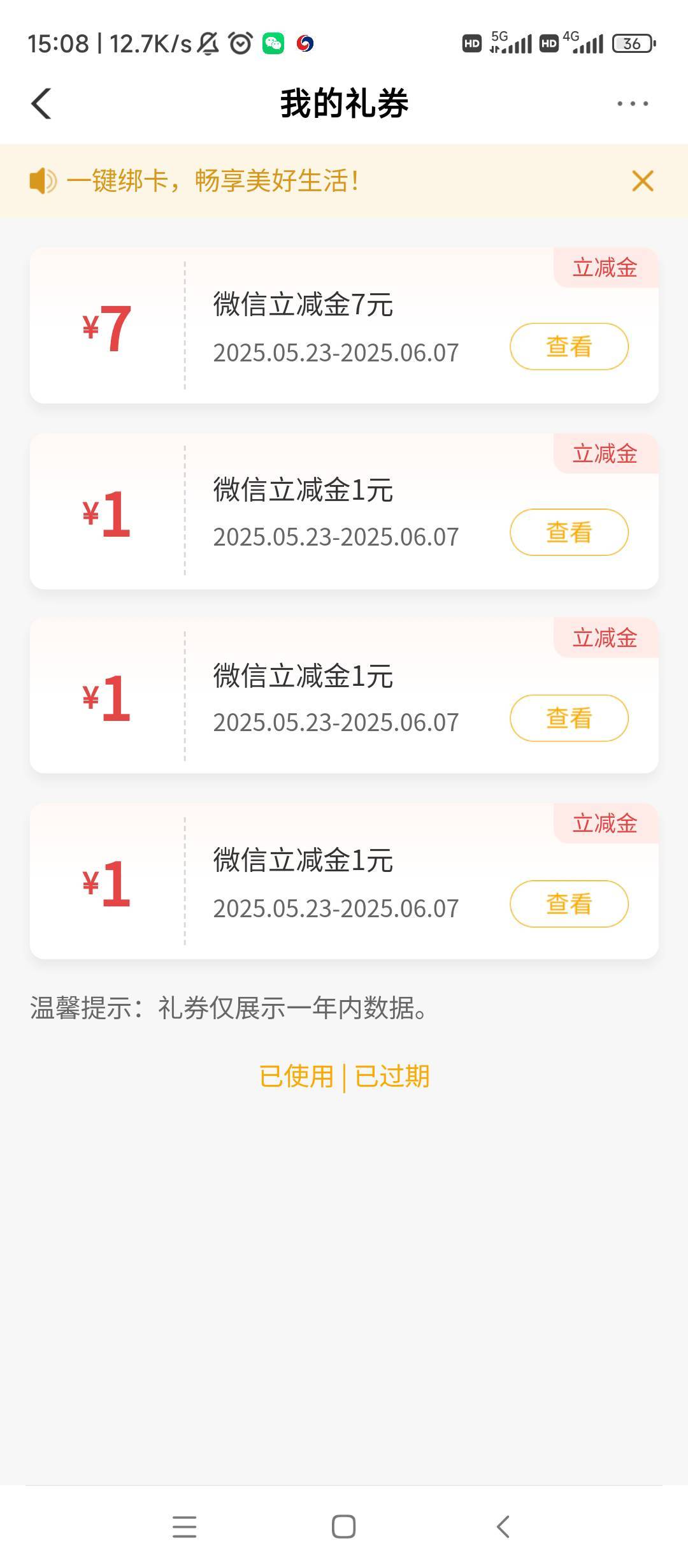Open the 已使用 vouchers link
Image resolution: width=688 pixels, height=1568 pixels.
(x=297, y=1077)
